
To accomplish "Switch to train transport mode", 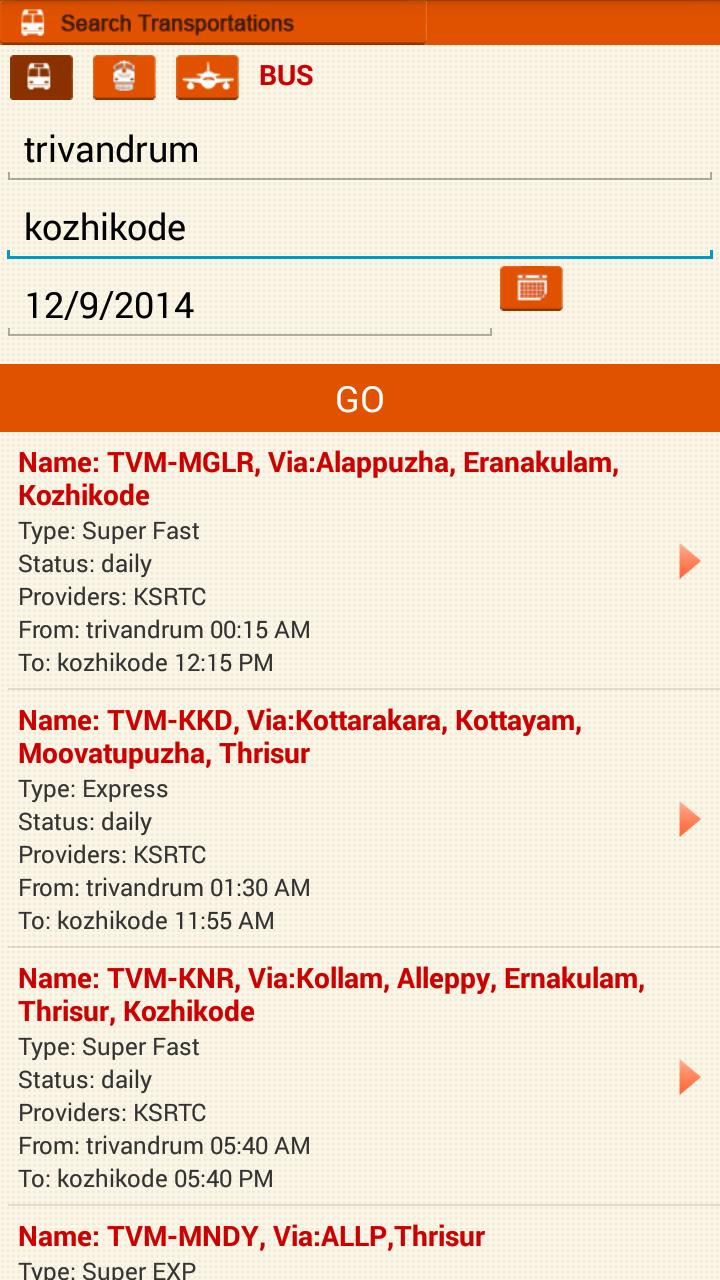I will (124, 77).
